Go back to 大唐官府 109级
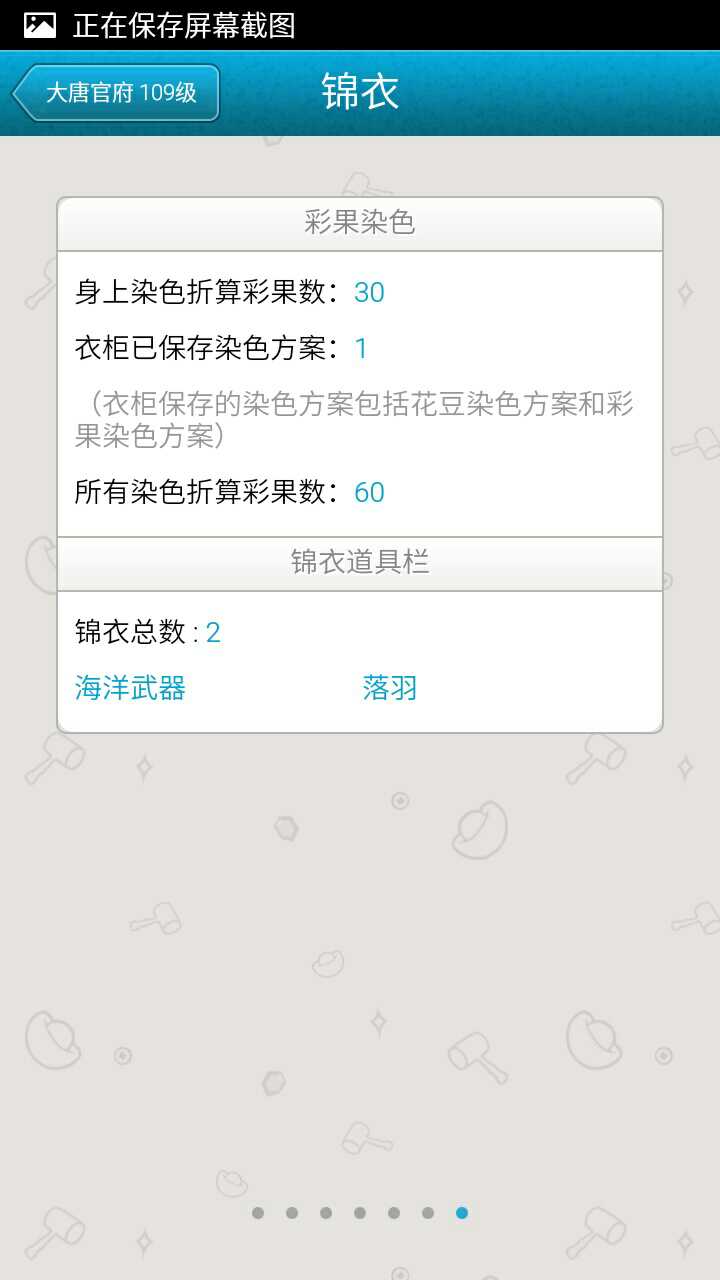Viewport: 720px width, 1280px height. [x=116, y=94]
